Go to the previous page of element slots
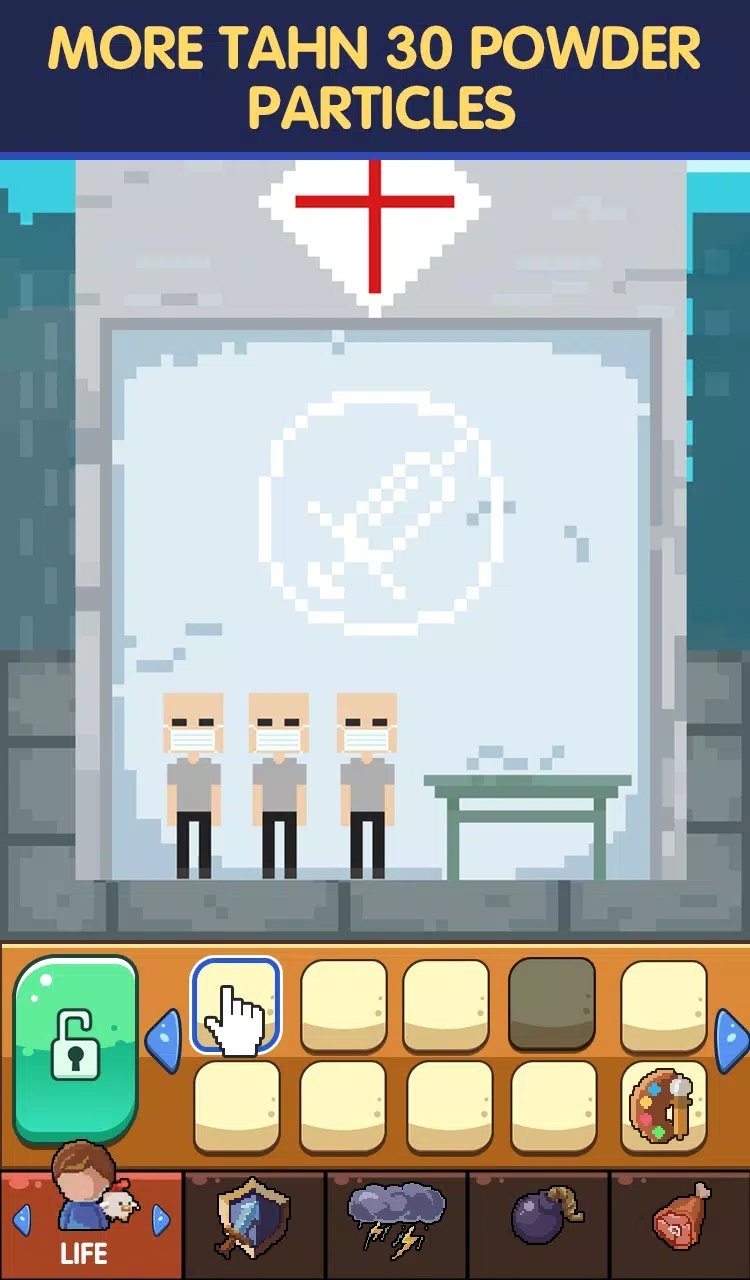Screen dimensions: 750x1280 point(163,1041)
